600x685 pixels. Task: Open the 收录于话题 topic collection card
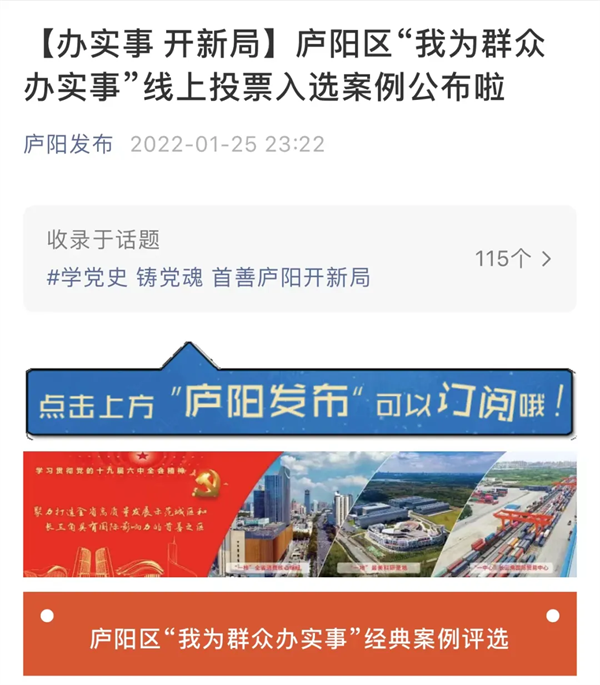(300, 258)
